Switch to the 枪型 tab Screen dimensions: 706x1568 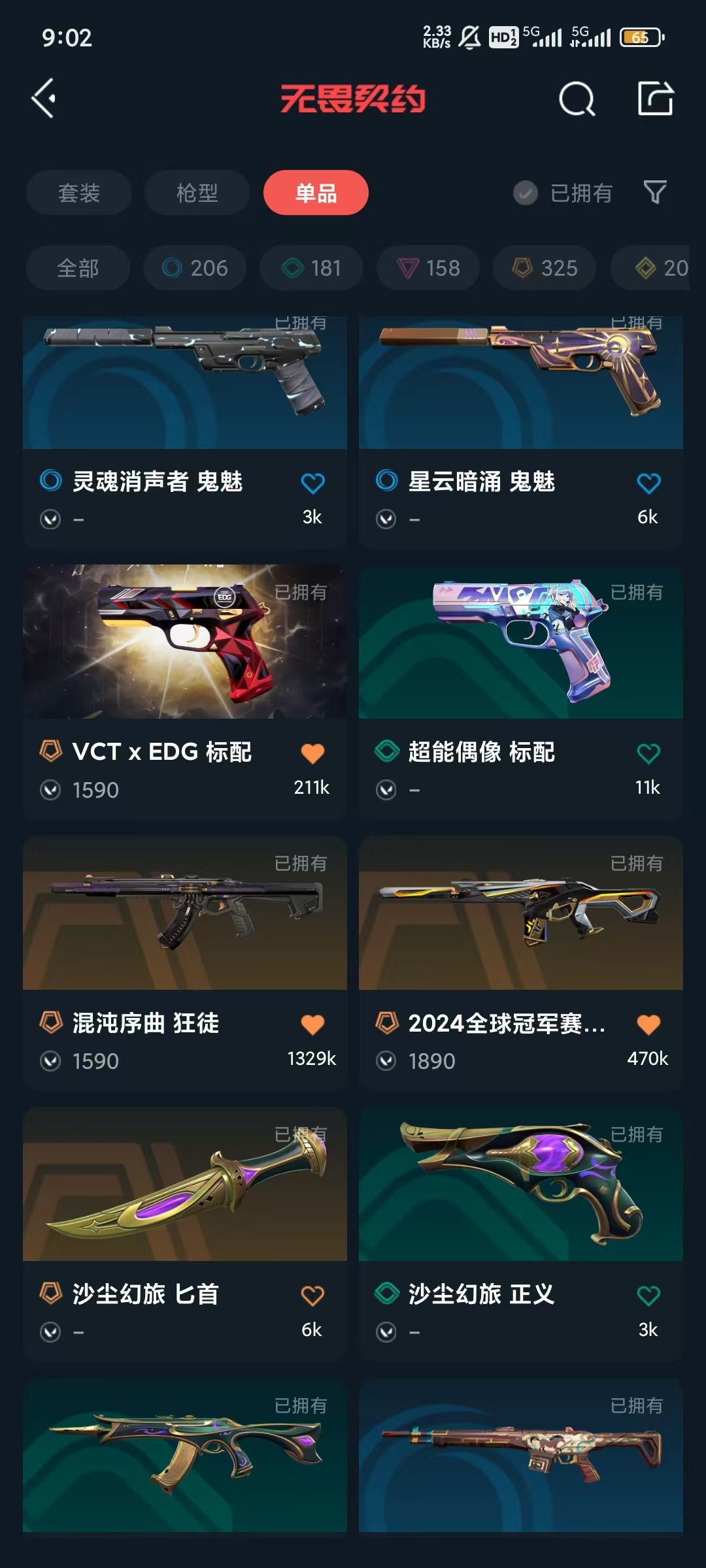[x=197, y=193]
